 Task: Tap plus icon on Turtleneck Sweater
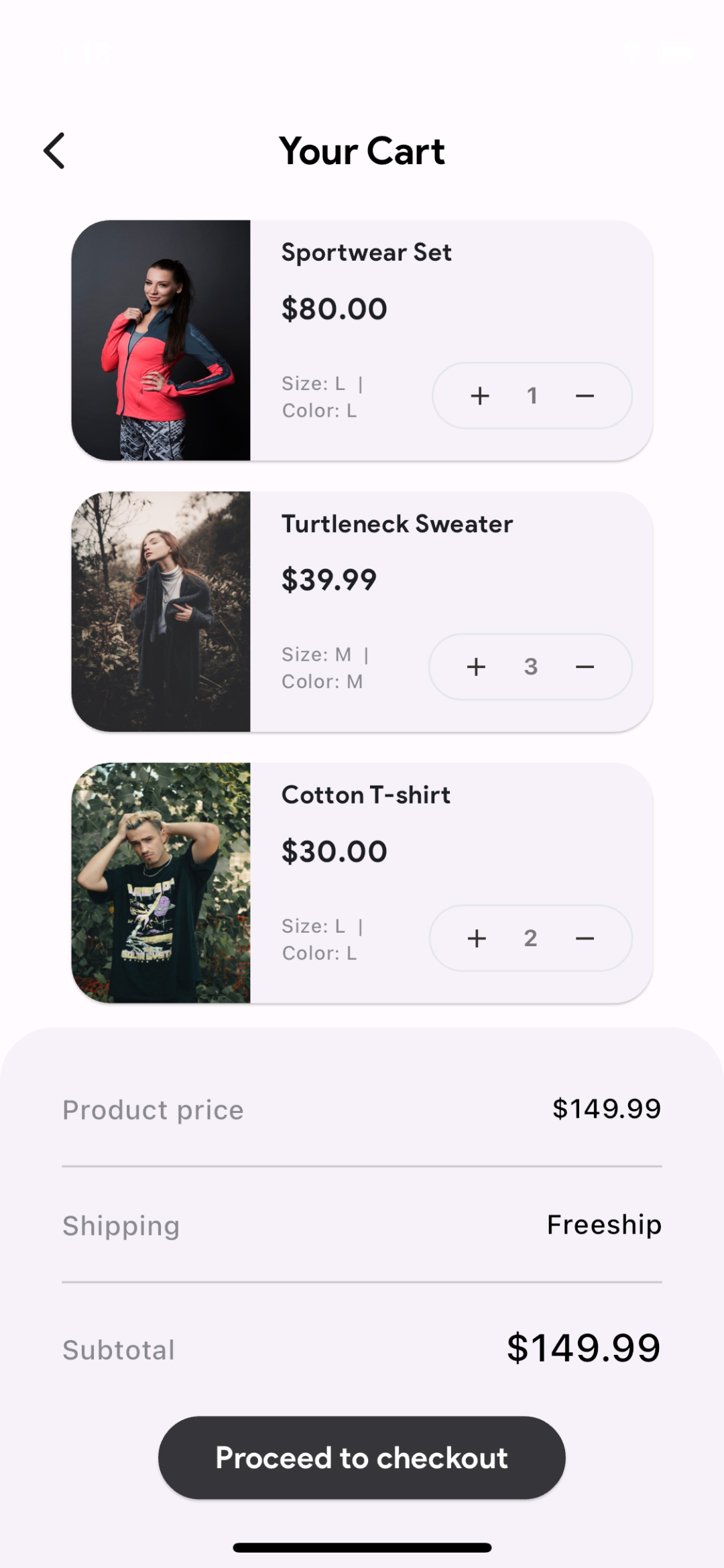coord(476,667)
